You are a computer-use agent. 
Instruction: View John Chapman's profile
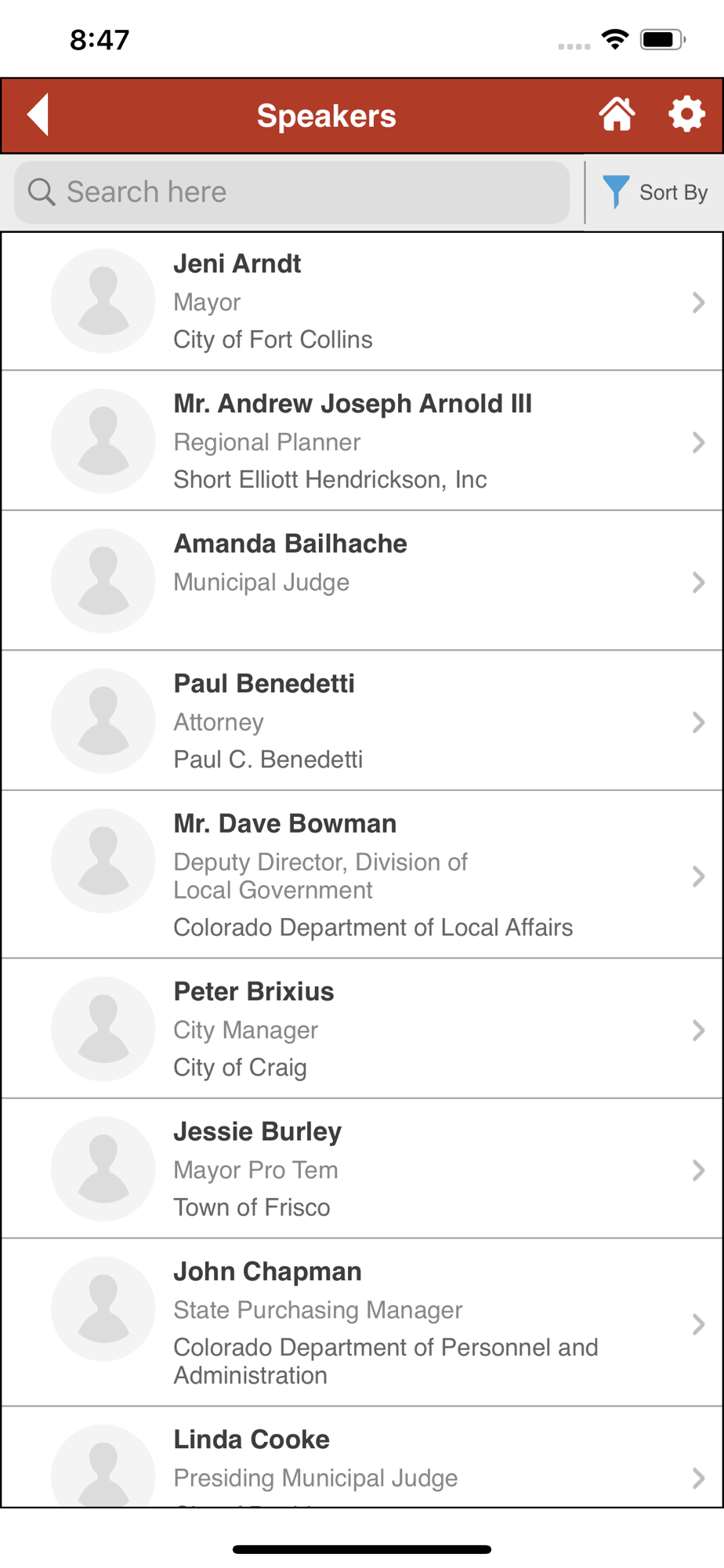362,1323
